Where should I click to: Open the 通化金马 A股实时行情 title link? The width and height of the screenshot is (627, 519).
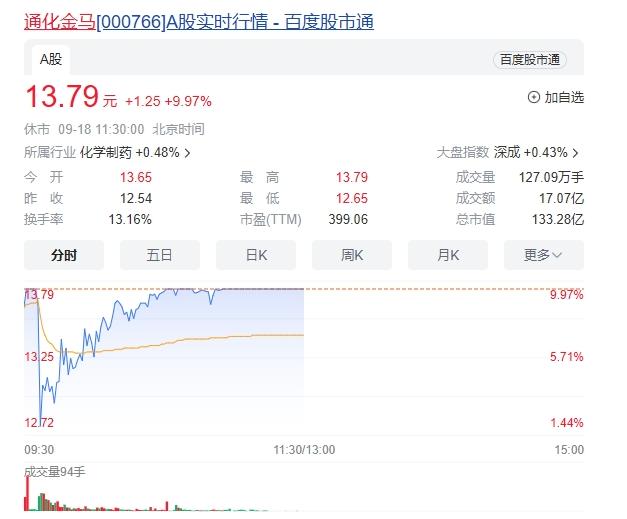coord(198,21)
